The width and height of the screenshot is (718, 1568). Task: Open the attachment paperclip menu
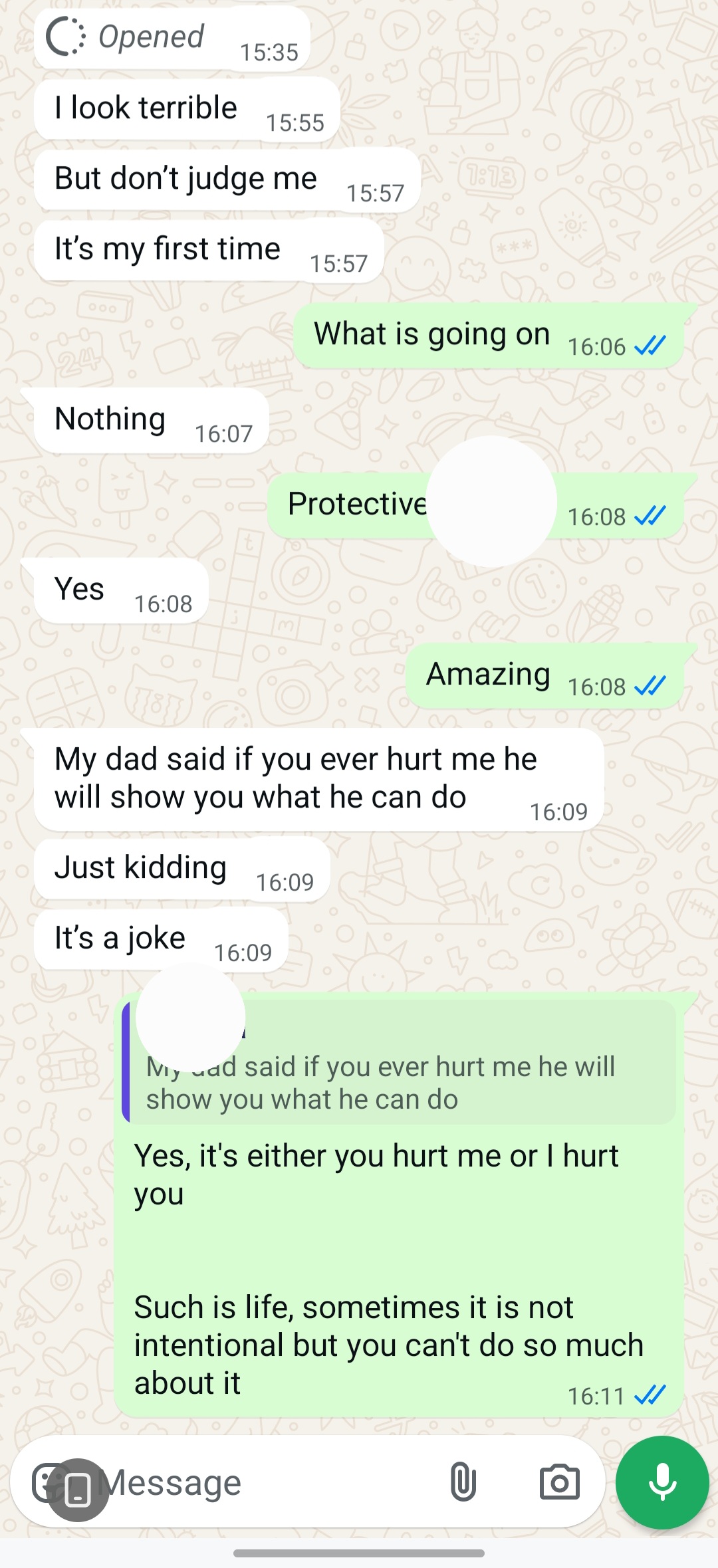[x=463, y=1482]
